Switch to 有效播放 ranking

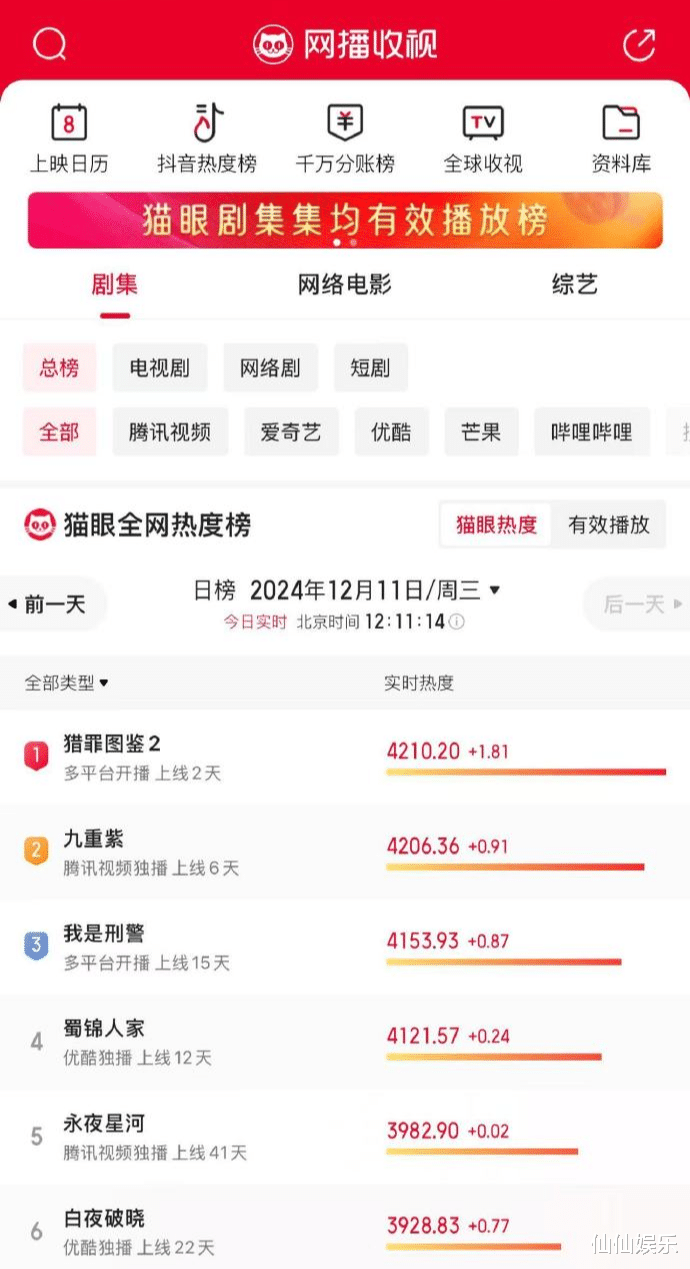click(x=609, y=524)
